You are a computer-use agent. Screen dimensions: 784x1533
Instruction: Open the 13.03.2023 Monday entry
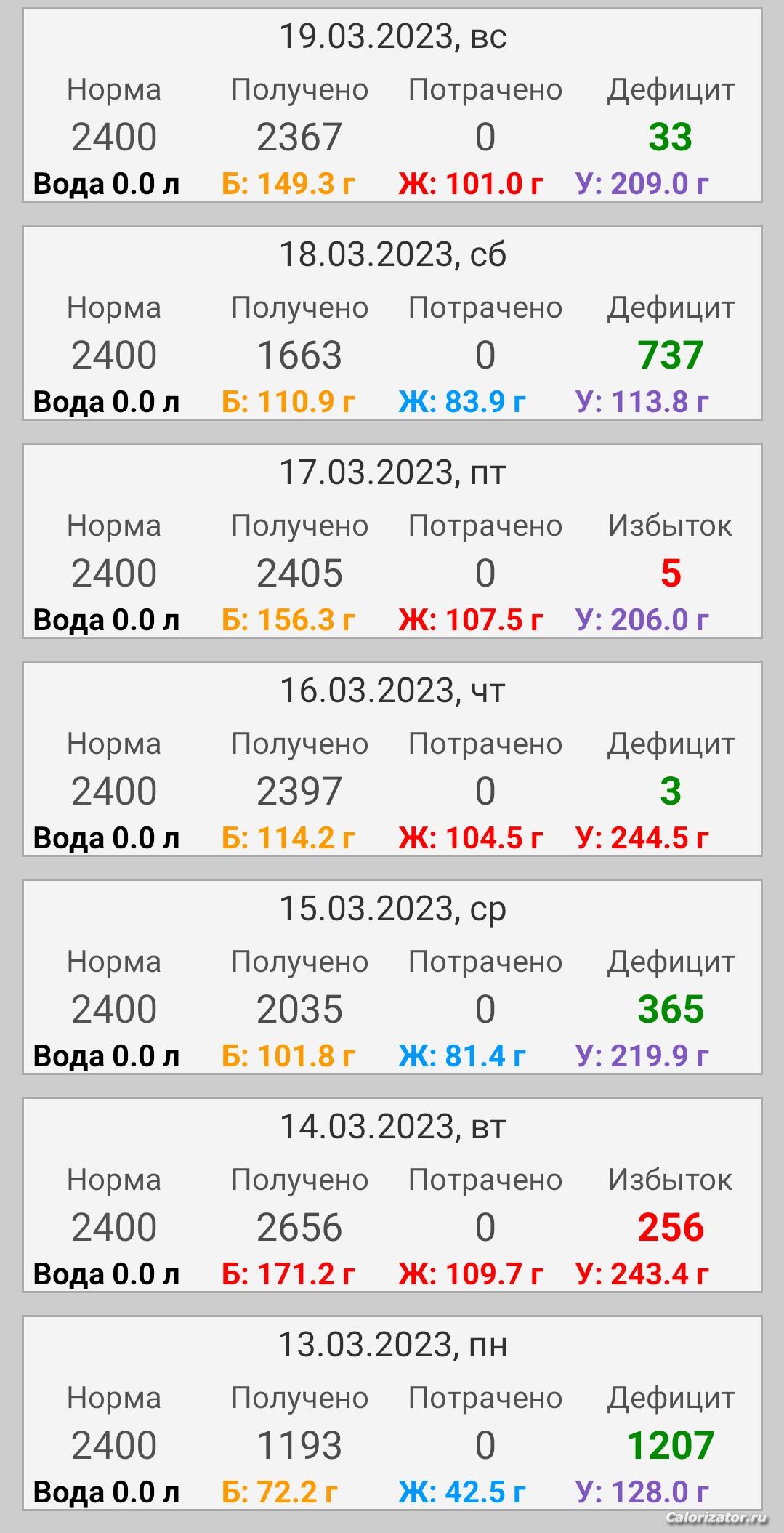[x=392, y=1414]
